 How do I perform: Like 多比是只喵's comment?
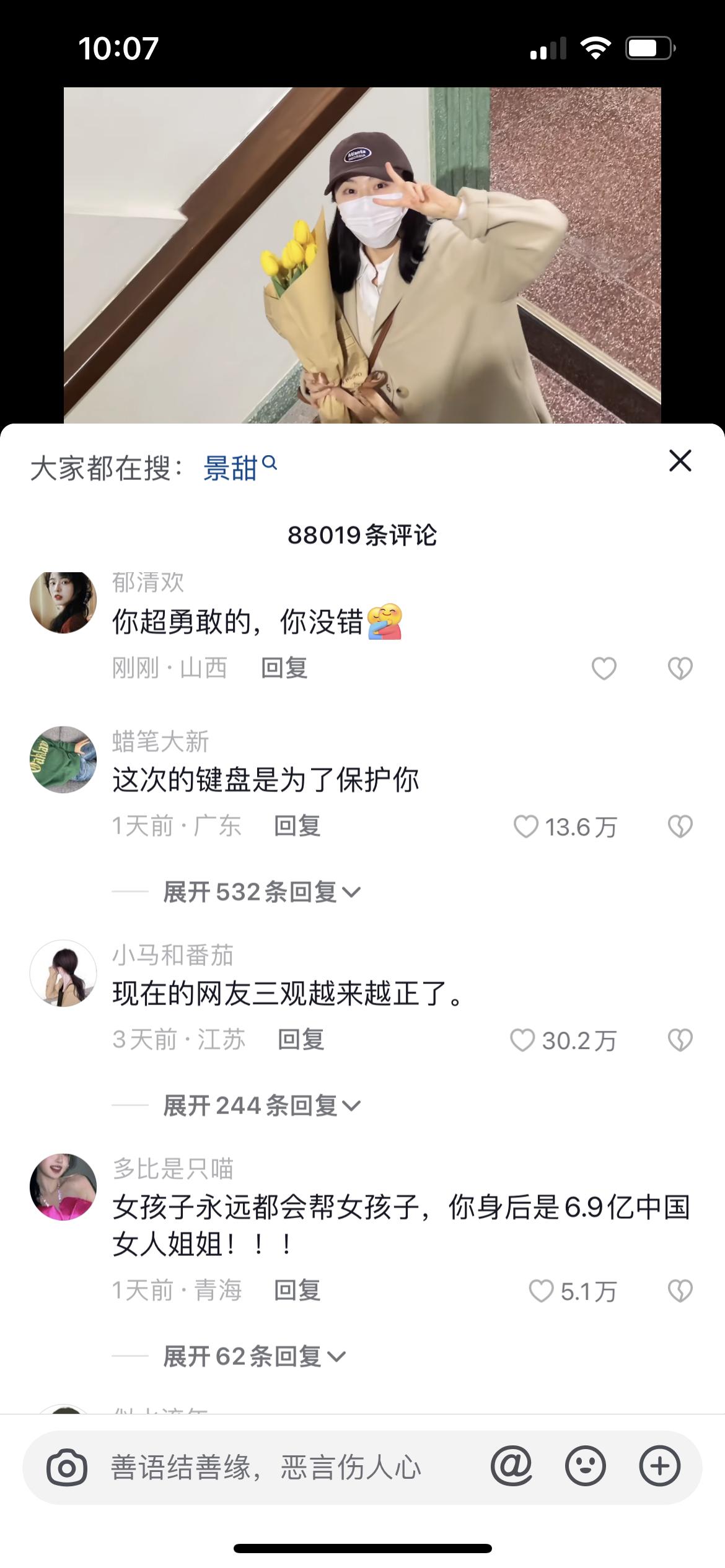[x=541, y=1291]
